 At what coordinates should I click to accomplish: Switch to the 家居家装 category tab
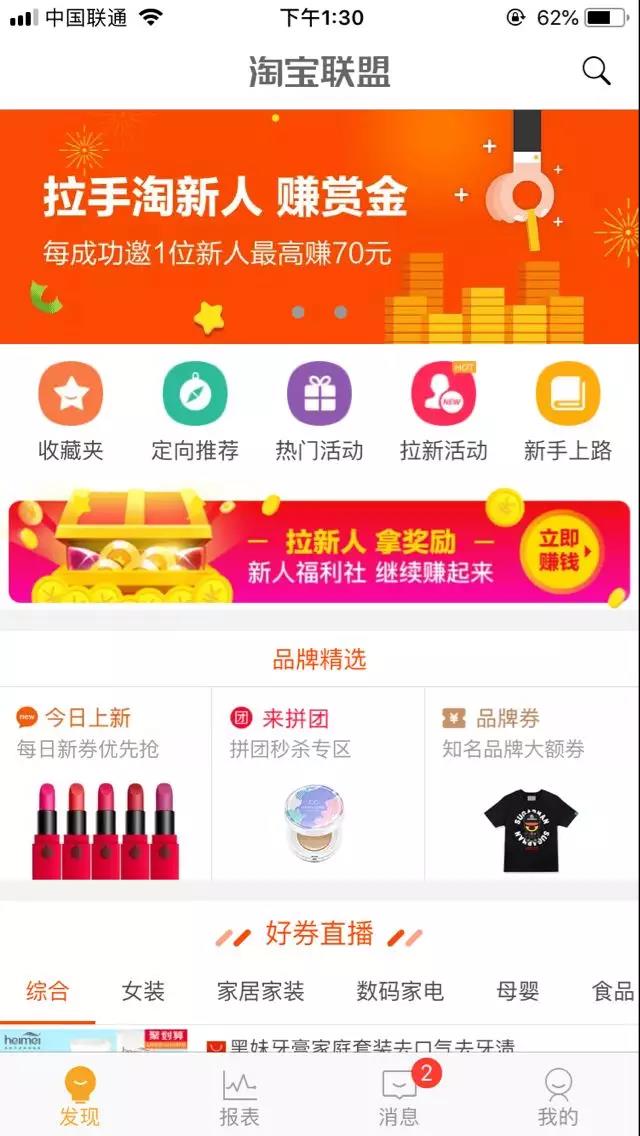click(x=261, y=991)
